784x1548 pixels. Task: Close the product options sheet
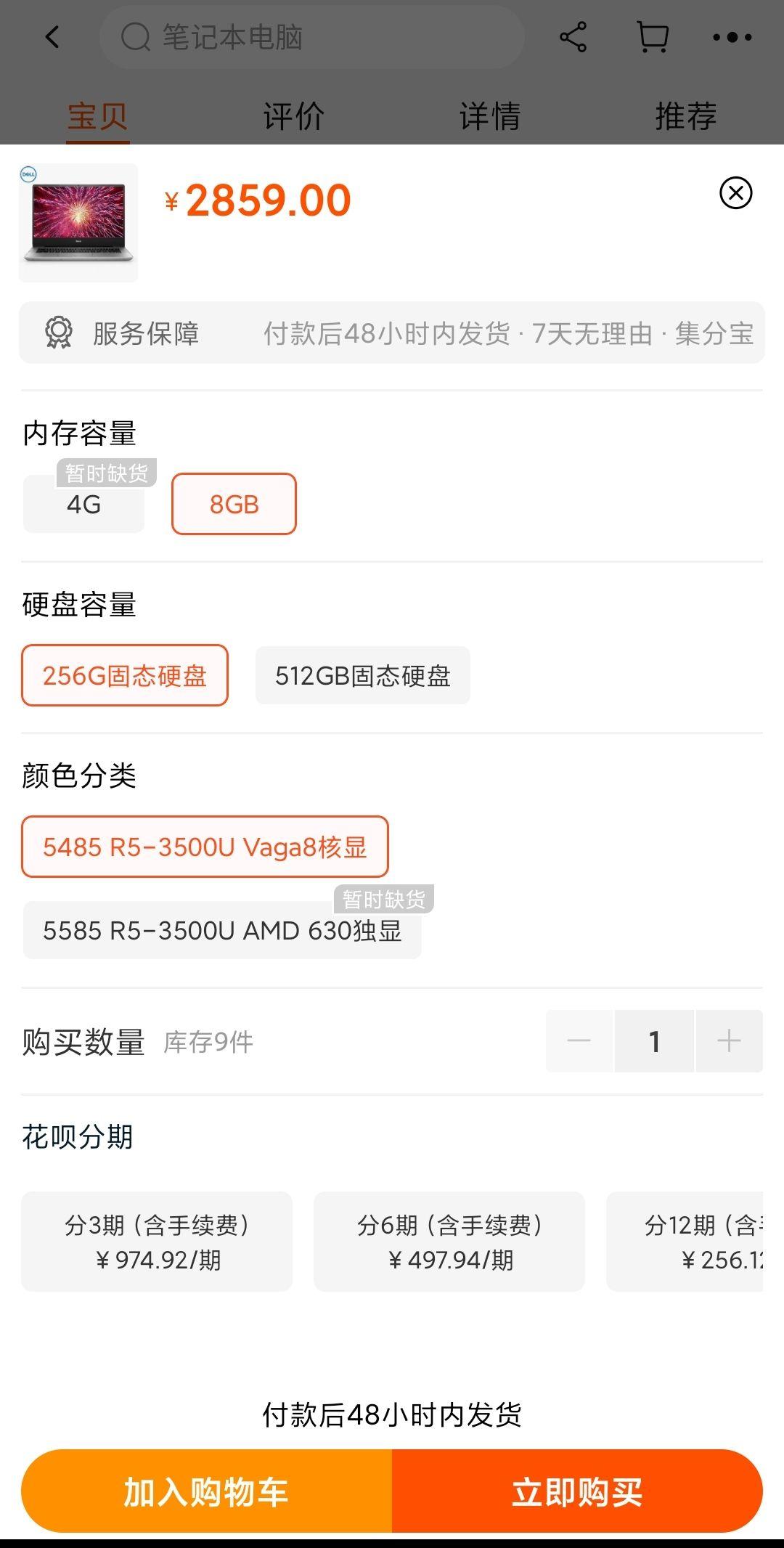point(735,193)
